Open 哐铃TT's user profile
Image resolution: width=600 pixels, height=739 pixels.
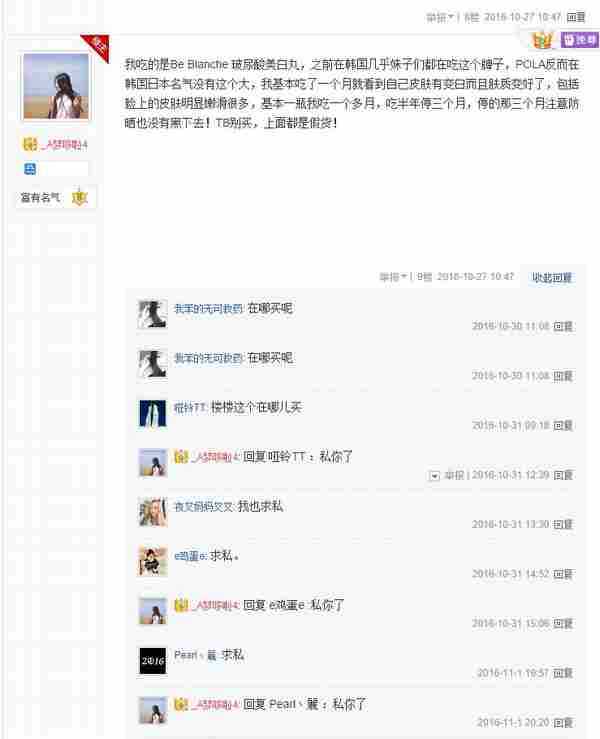[190, 407]
